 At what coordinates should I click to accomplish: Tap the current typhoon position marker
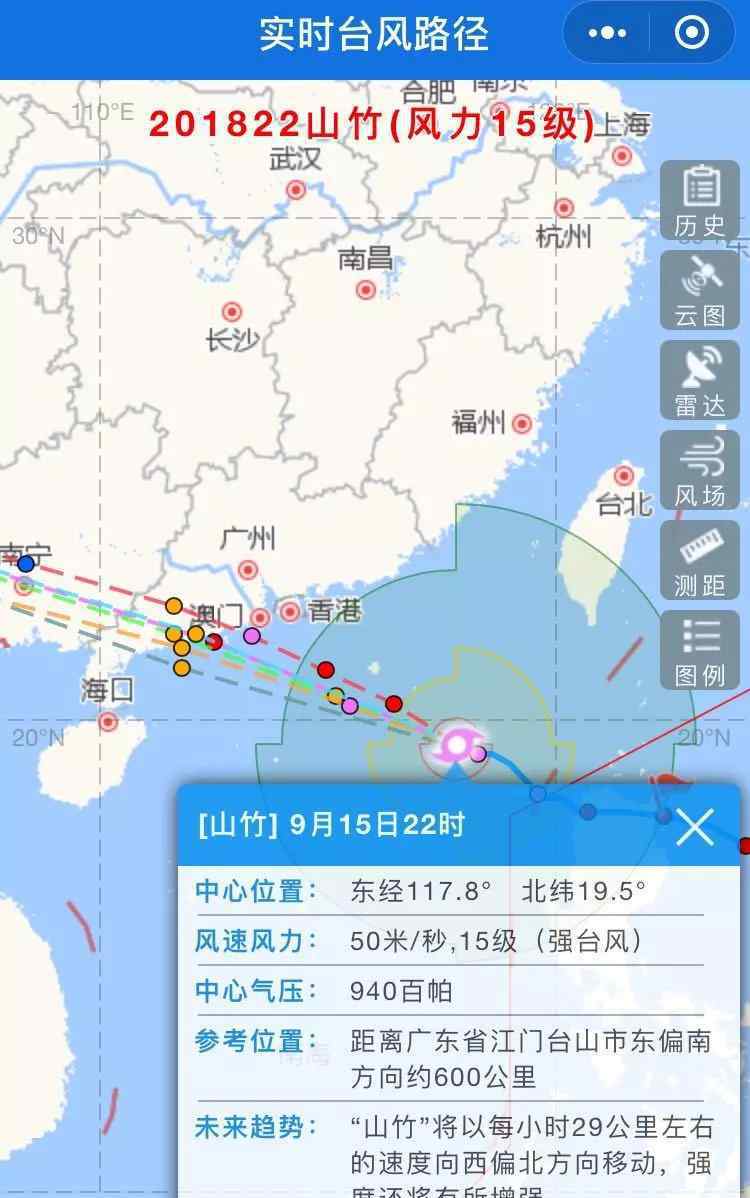click(457, 744)
